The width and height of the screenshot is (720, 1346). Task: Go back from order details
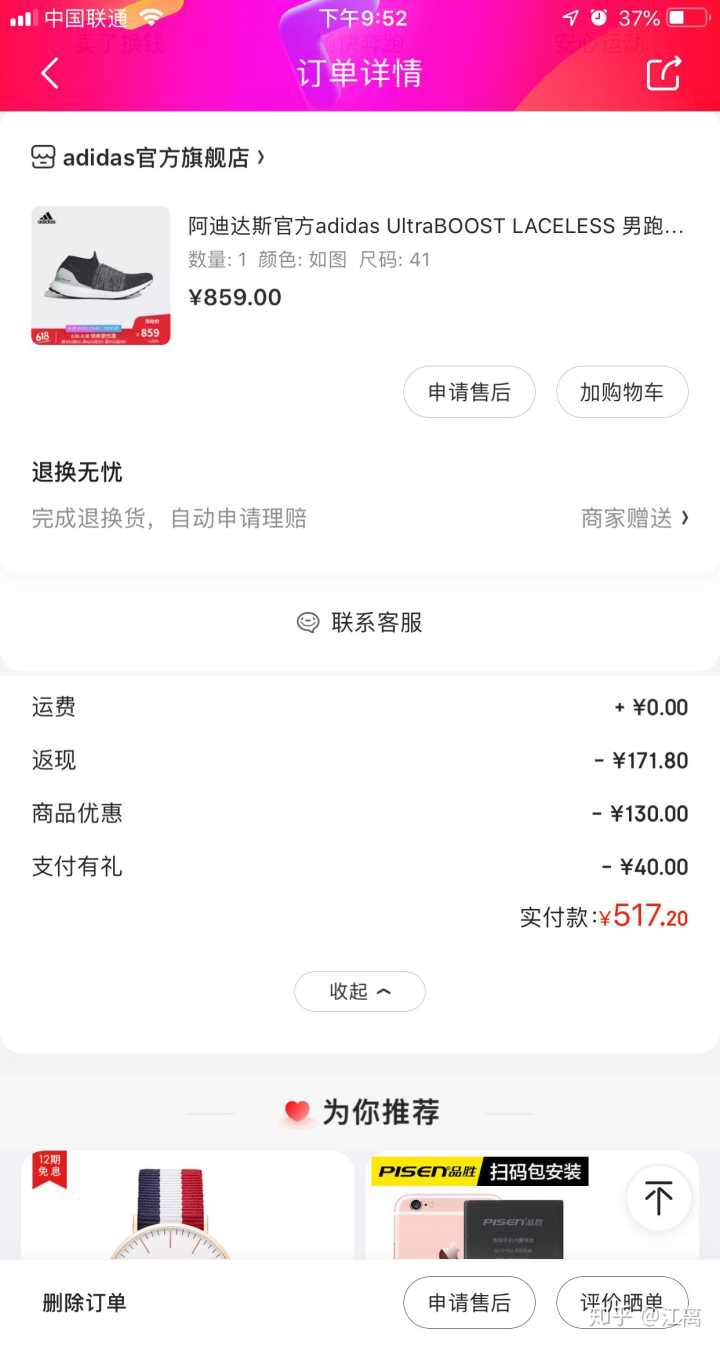pos(50,73)
